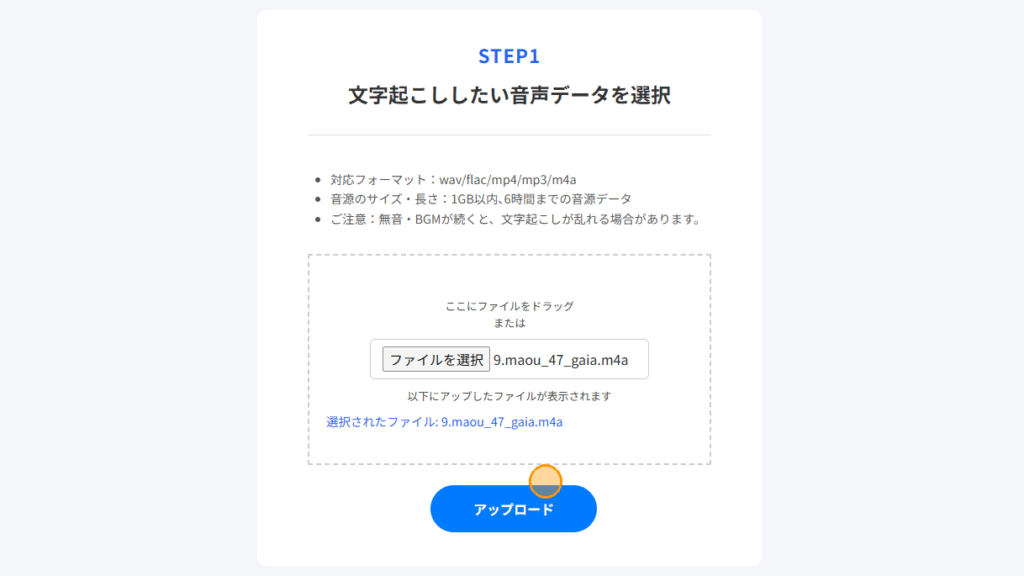Tap ファイルを選択 to choose a file
1024x576 pixels.
436,360
